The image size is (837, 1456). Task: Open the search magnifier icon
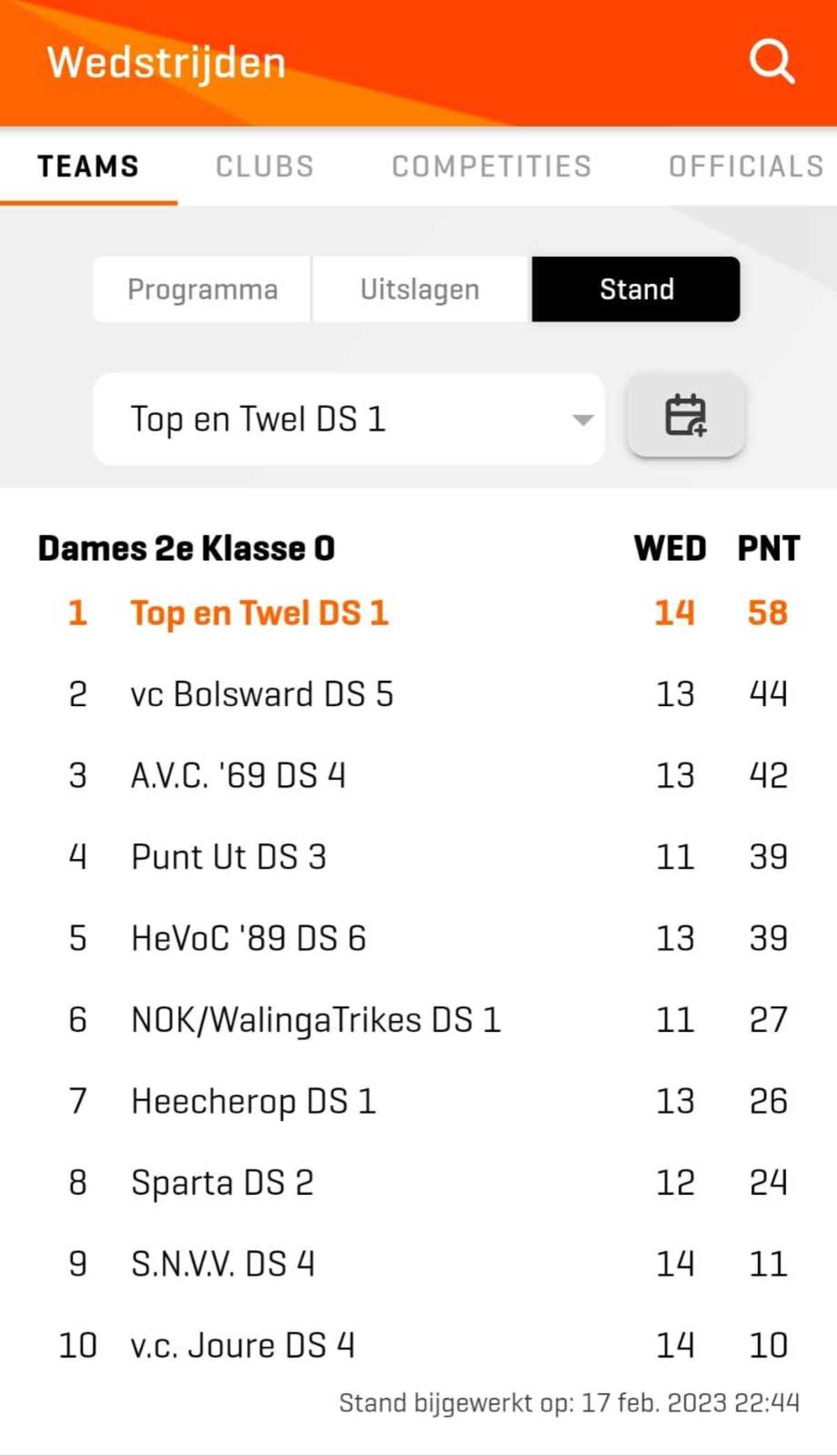pos(772,61)
